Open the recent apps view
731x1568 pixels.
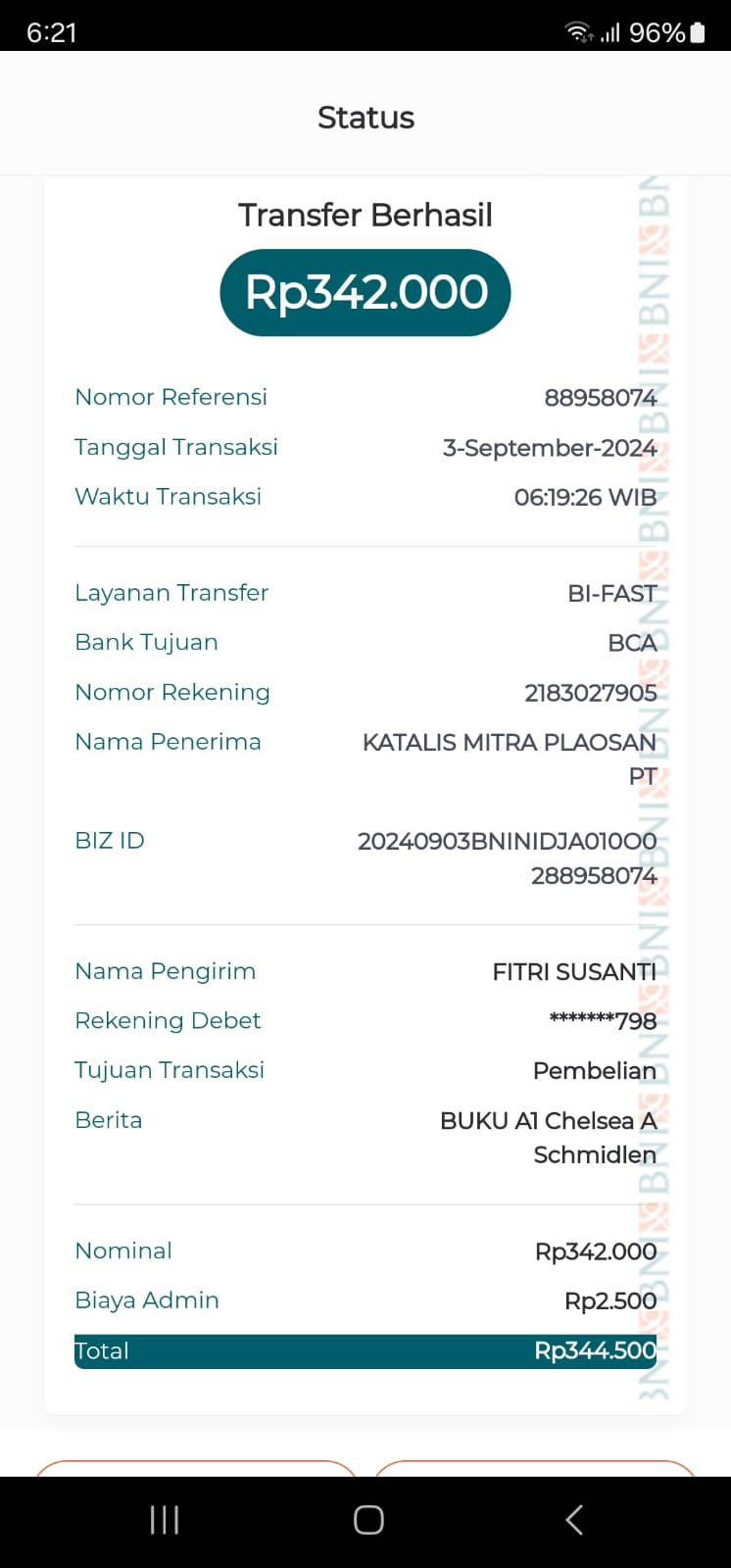[x=164, y=1520]
